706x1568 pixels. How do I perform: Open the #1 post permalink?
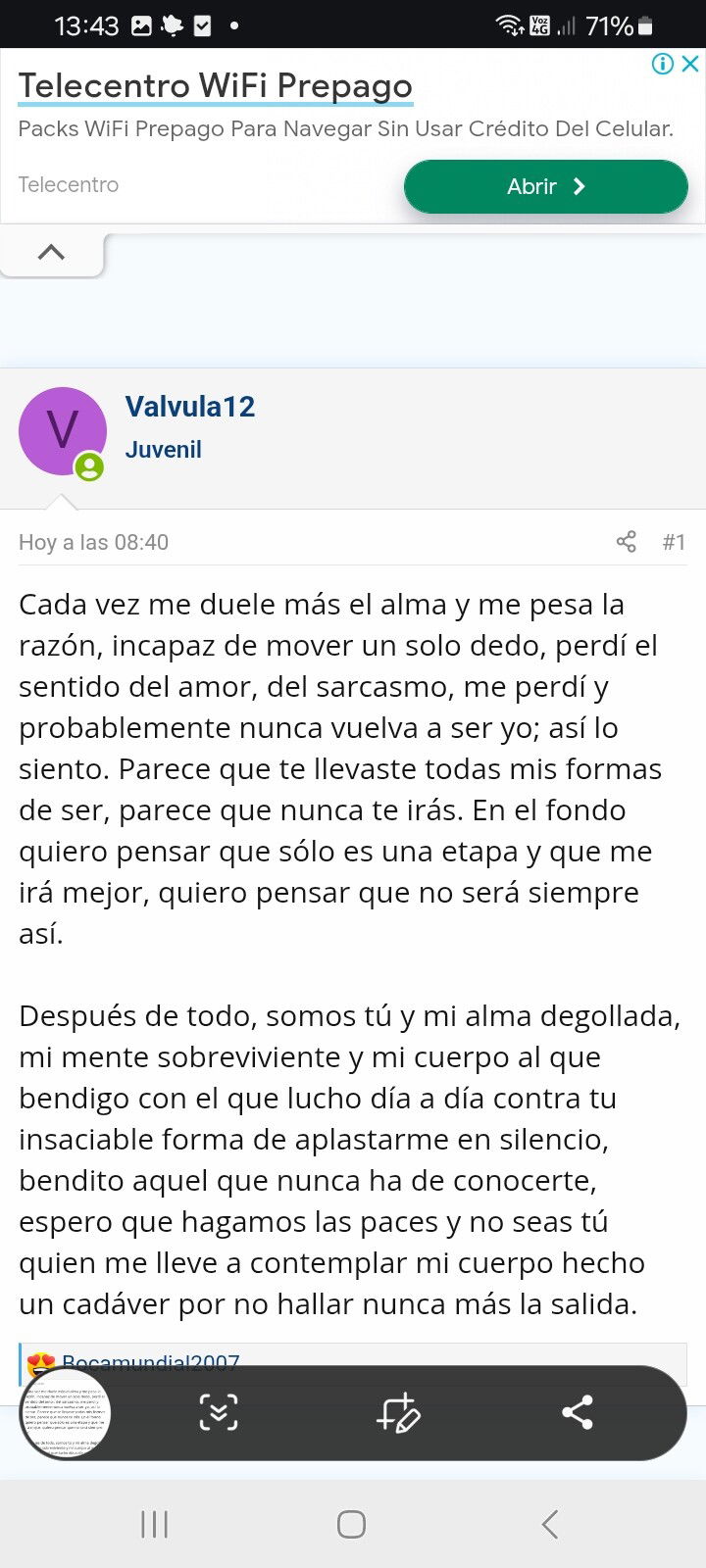click(x=674, y=542)
